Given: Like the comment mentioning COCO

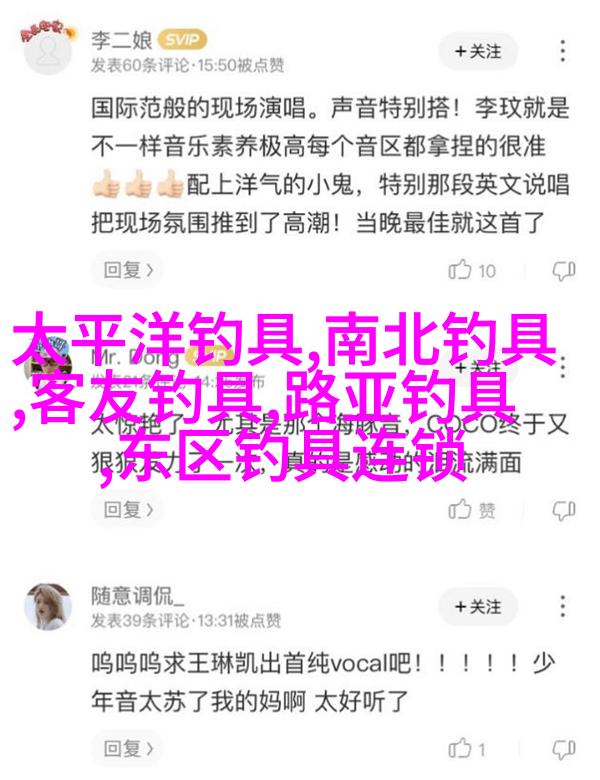Looking at the screenshot, I should pyautogui.click(x=474, y=509).
